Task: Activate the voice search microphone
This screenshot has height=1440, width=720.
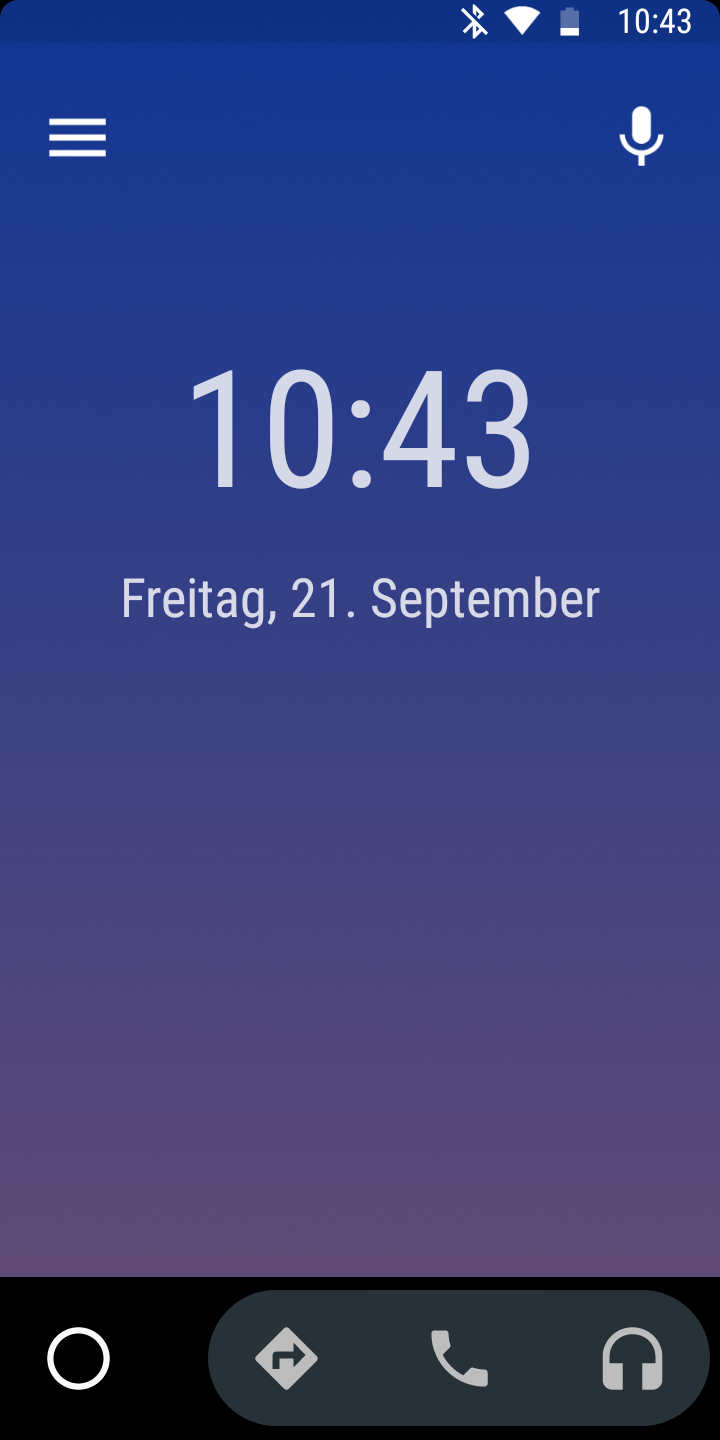Action: pos(641,136)
